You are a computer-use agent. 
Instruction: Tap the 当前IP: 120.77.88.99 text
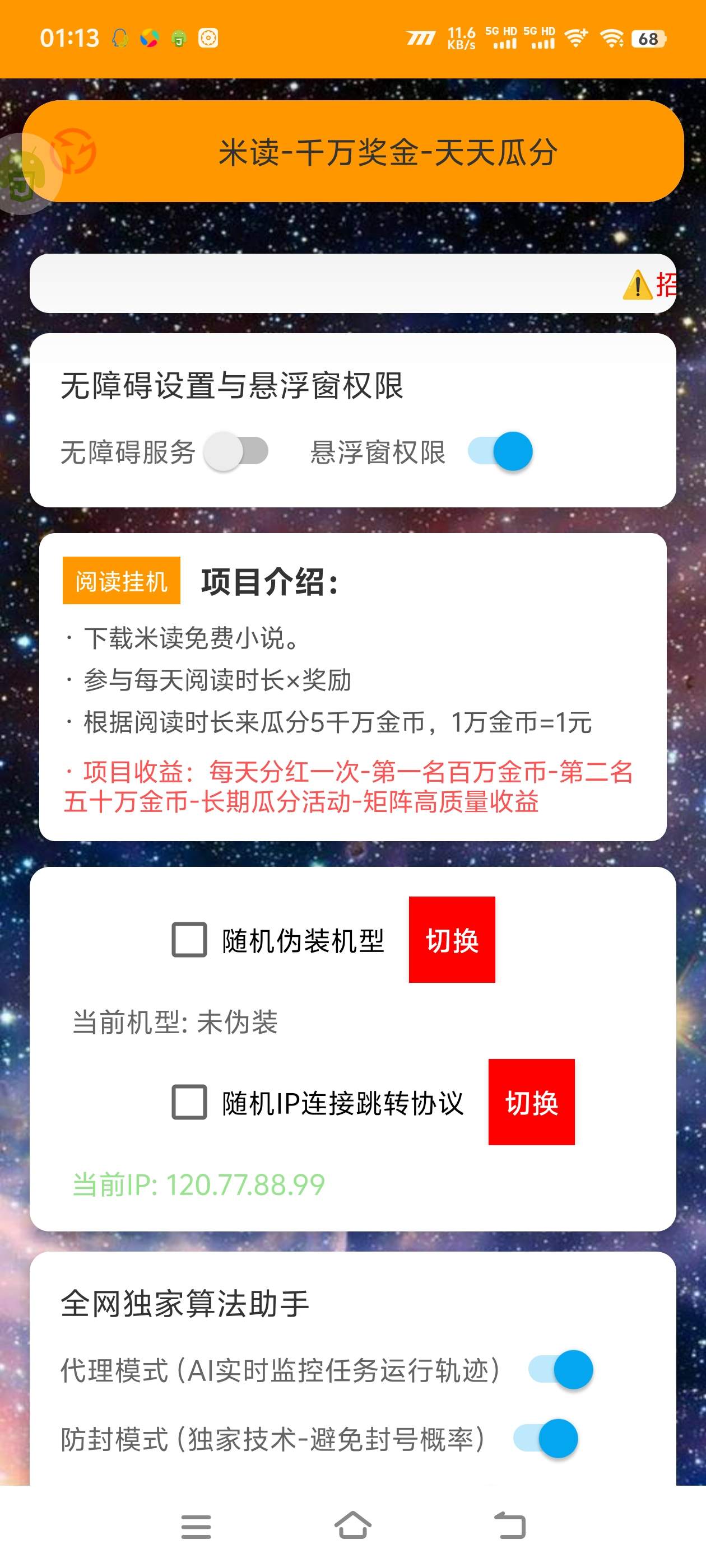(198, 1184)
